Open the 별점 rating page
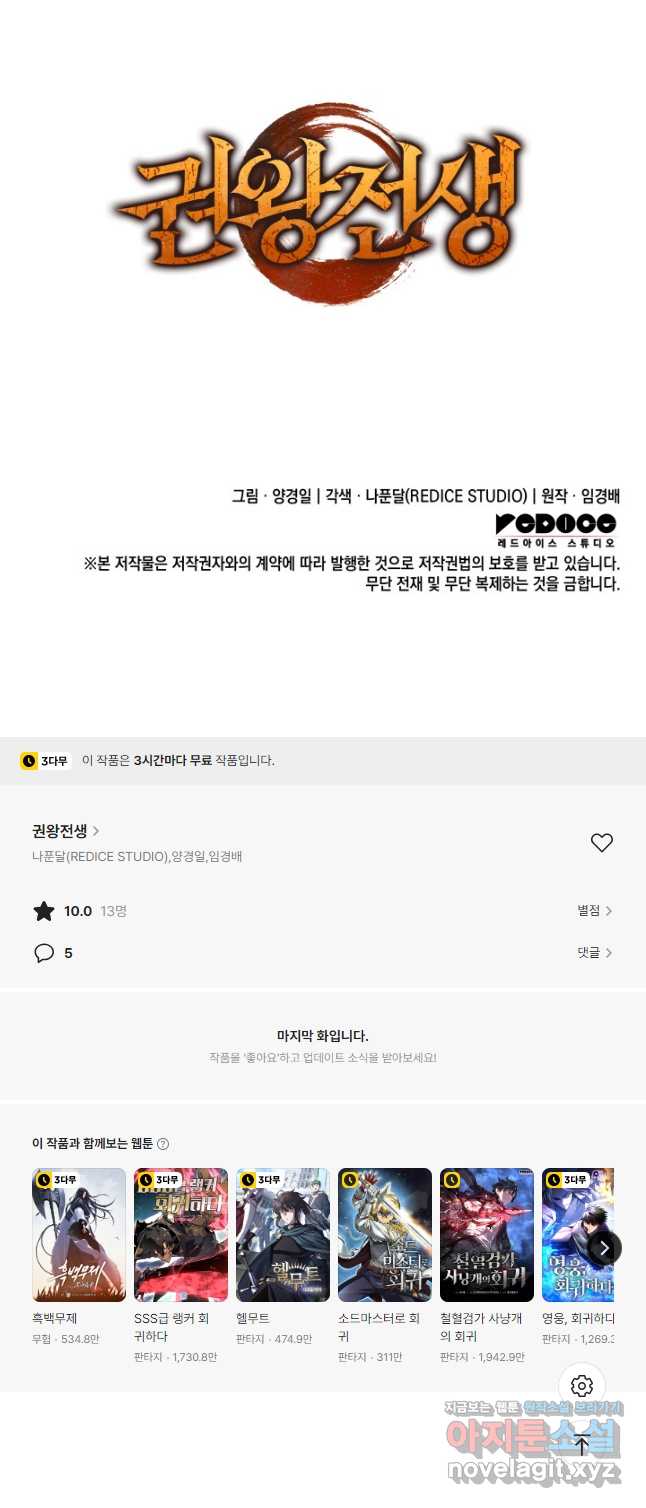Viewport: 646px width, 1508px height. pos(594,910)
